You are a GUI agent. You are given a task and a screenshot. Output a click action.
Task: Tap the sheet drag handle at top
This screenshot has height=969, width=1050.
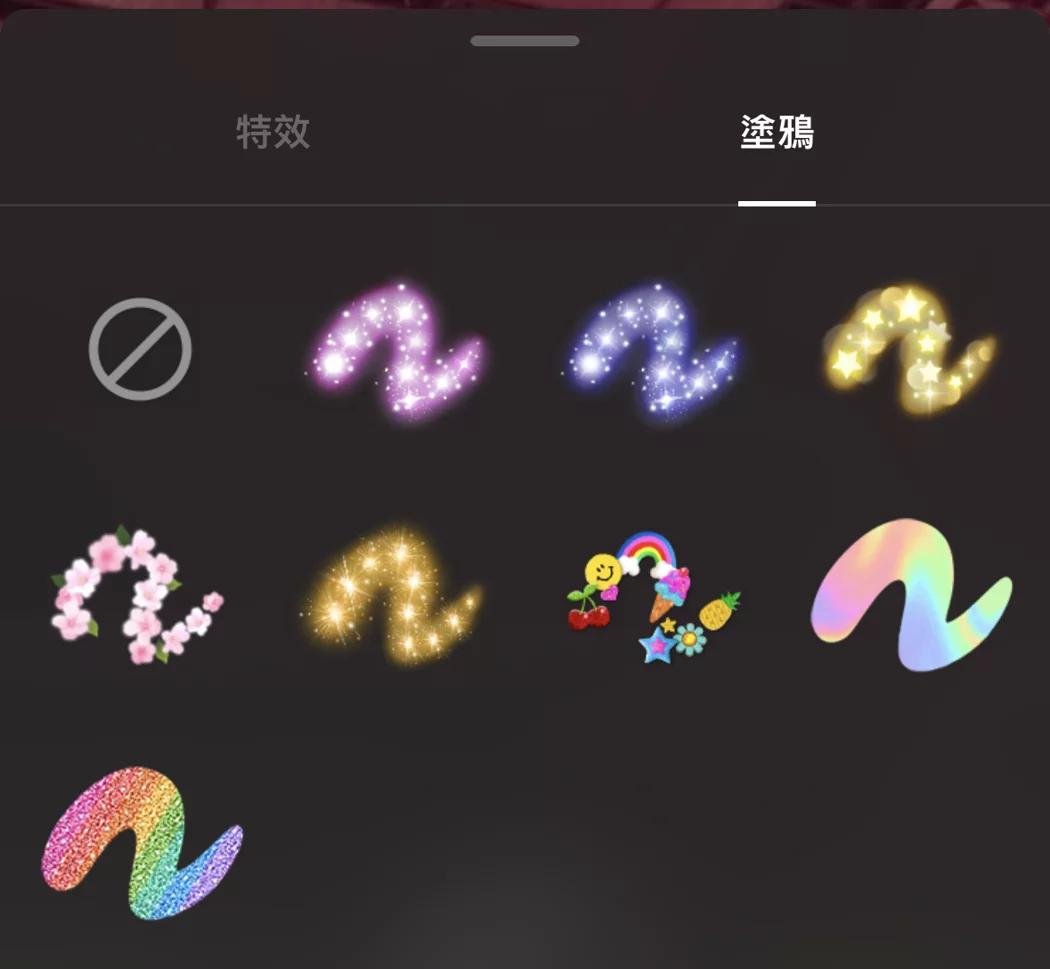[x=525, y=41]
